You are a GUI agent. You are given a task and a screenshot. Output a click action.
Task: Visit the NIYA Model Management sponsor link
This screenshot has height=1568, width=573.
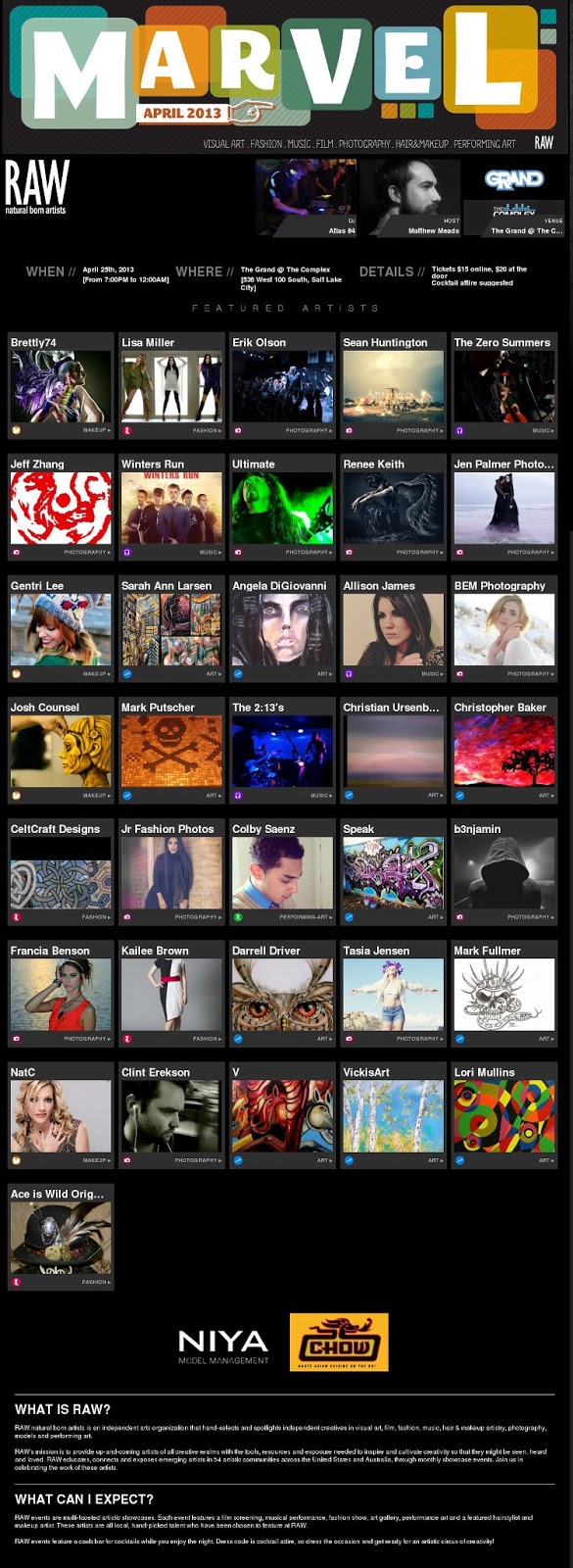pyautogui.click(x=223, y=1345)
